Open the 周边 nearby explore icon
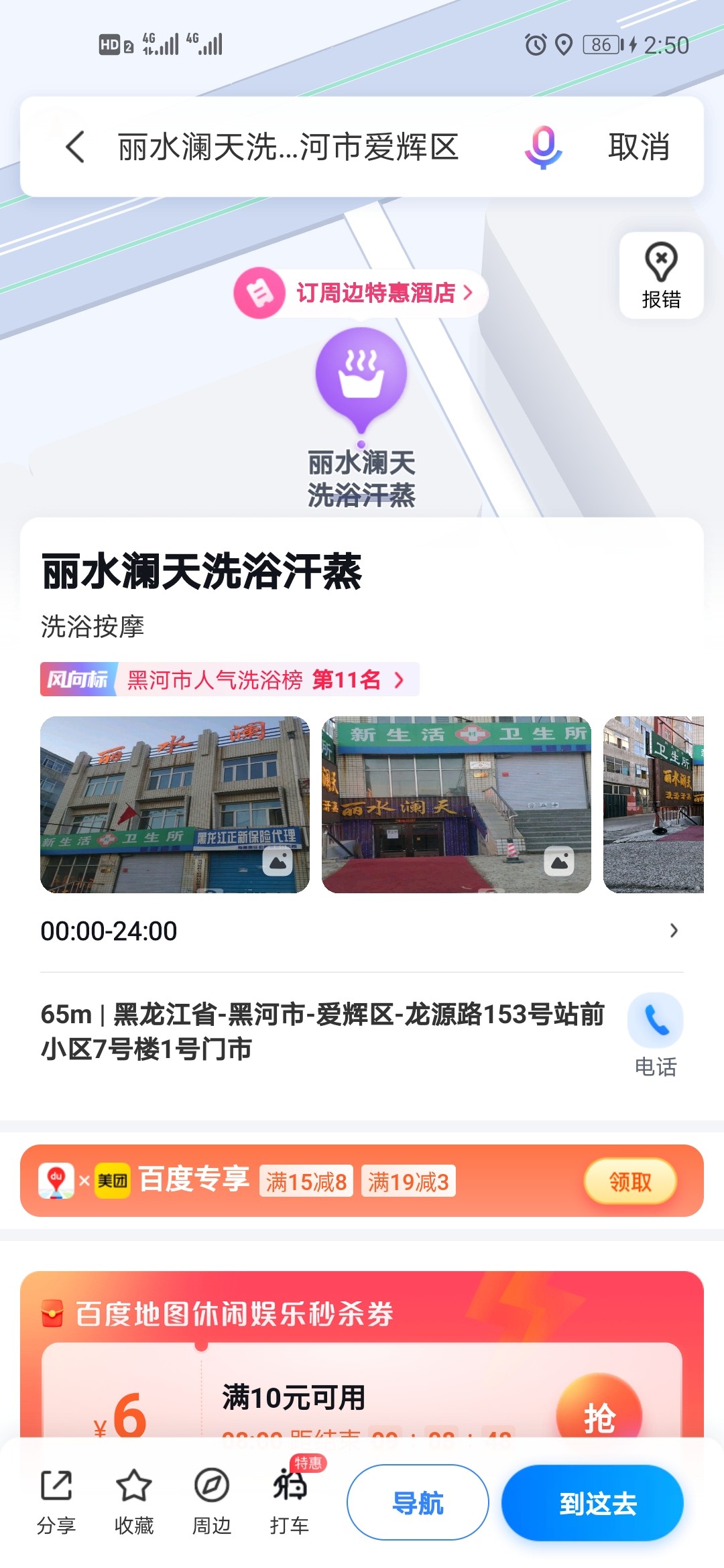 [x=211, y=1501]
